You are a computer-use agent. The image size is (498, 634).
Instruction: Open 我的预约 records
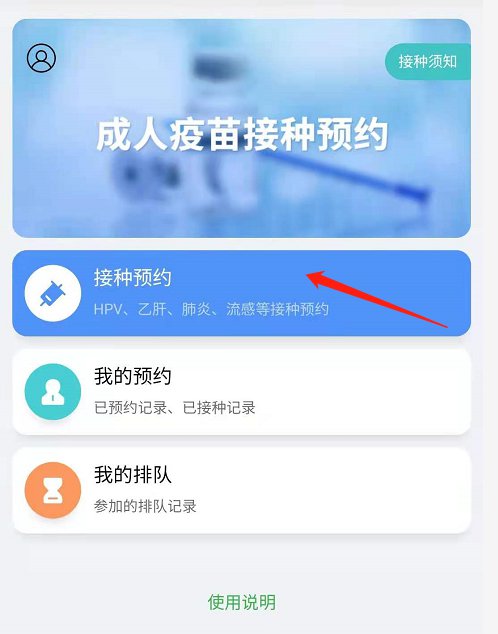coord(242,392)
